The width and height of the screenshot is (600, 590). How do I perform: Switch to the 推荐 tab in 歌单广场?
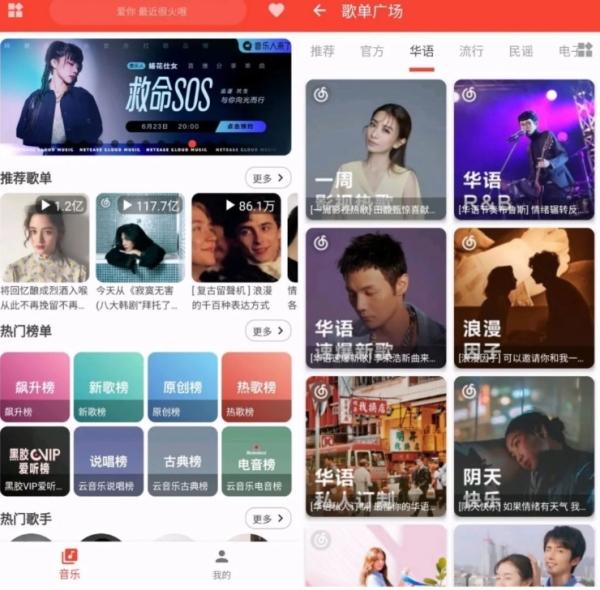(x=322, y=51)
